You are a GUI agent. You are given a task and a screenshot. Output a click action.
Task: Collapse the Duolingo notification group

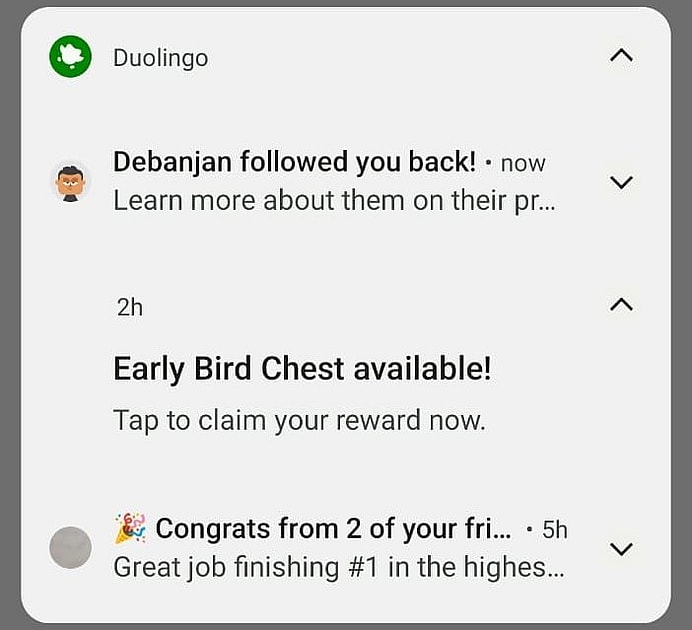(x=621, y=56)
